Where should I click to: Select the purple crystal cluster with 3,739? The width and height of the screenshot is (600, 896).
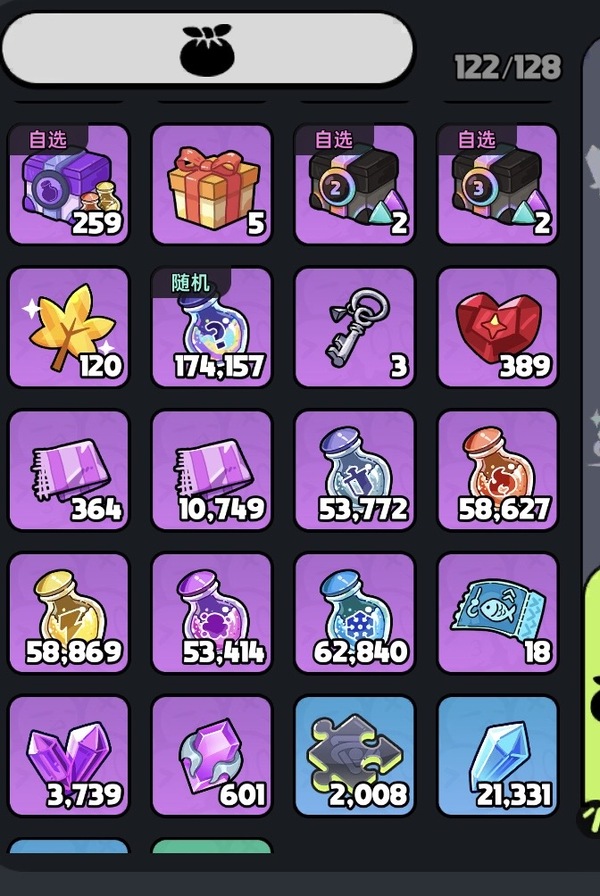(69, 756)
